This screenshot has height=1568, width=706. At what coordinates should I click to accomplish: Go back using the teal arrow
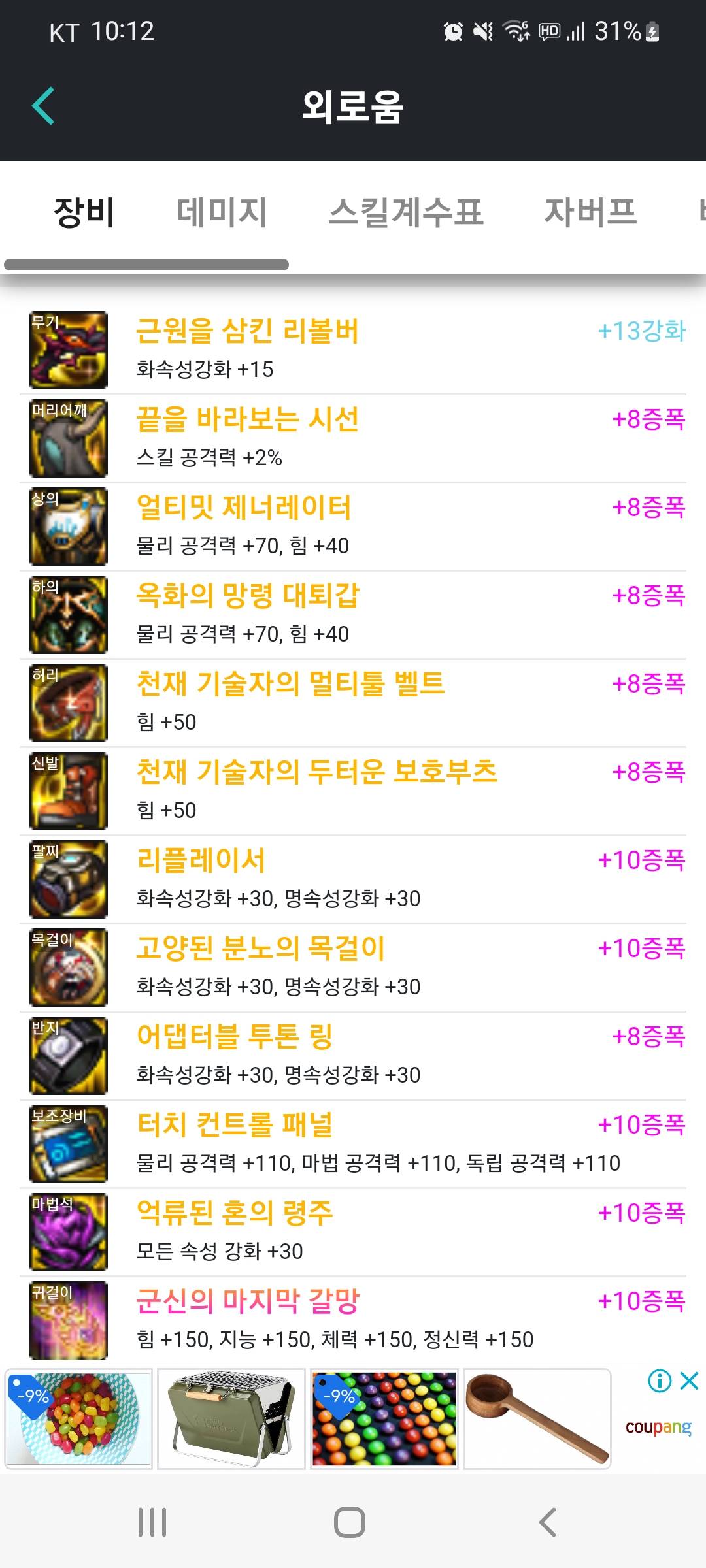click(x=43, y=106)
